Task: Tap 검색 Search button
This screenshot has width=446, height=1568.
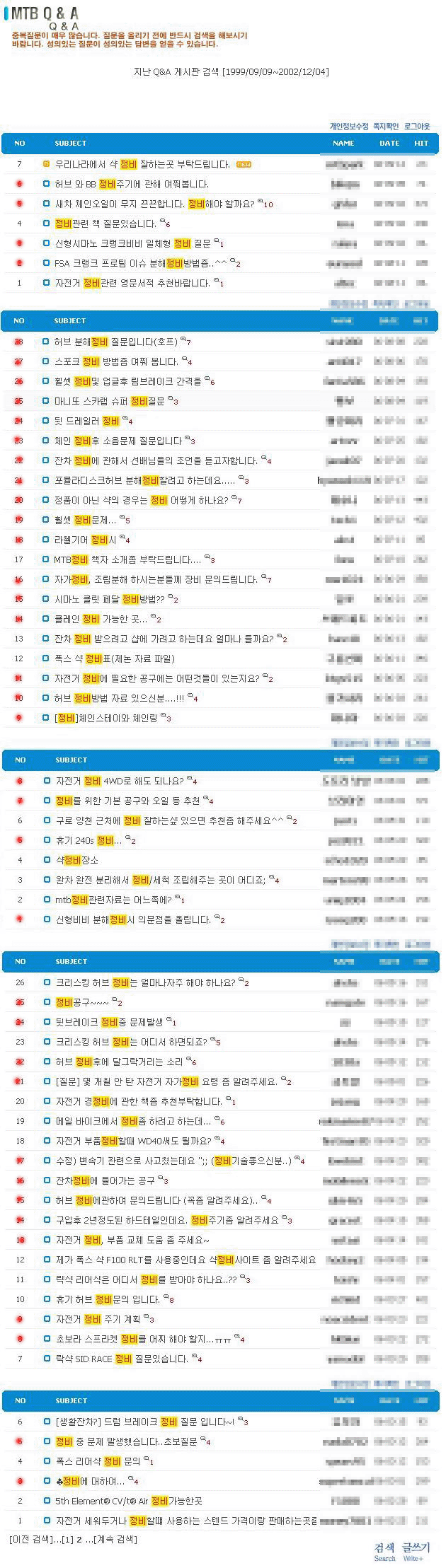Action: pos(384,1549)
